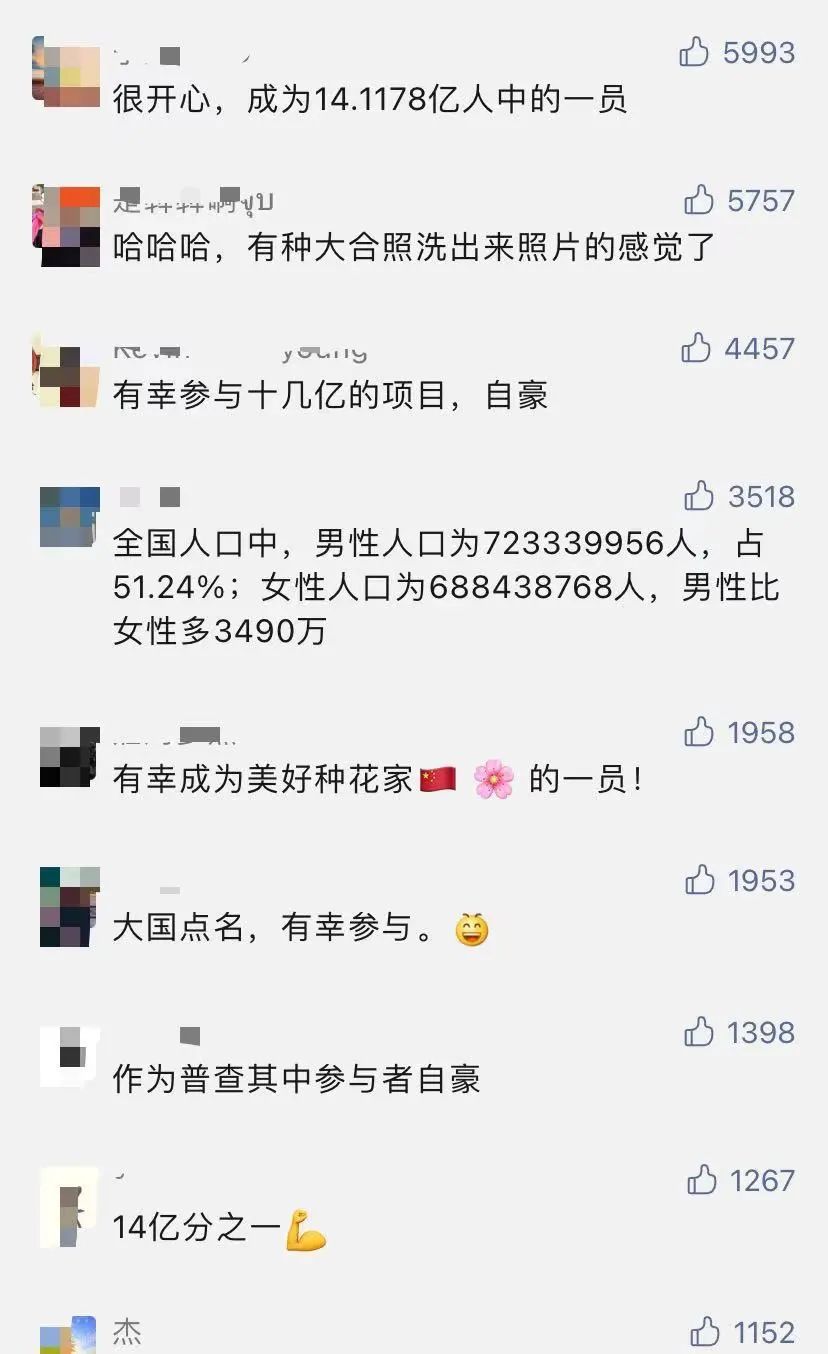Like the comment about 大合照洗出来照片
The image size is (828, 1354).
click(699, 200)
